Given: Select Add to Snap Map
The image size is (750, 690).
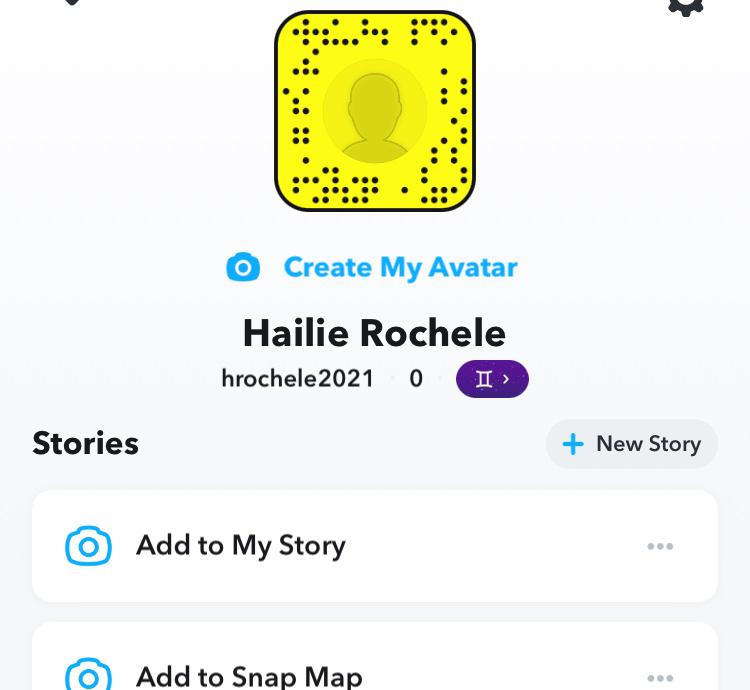Looking at the screenshot, I should point(249,675).
